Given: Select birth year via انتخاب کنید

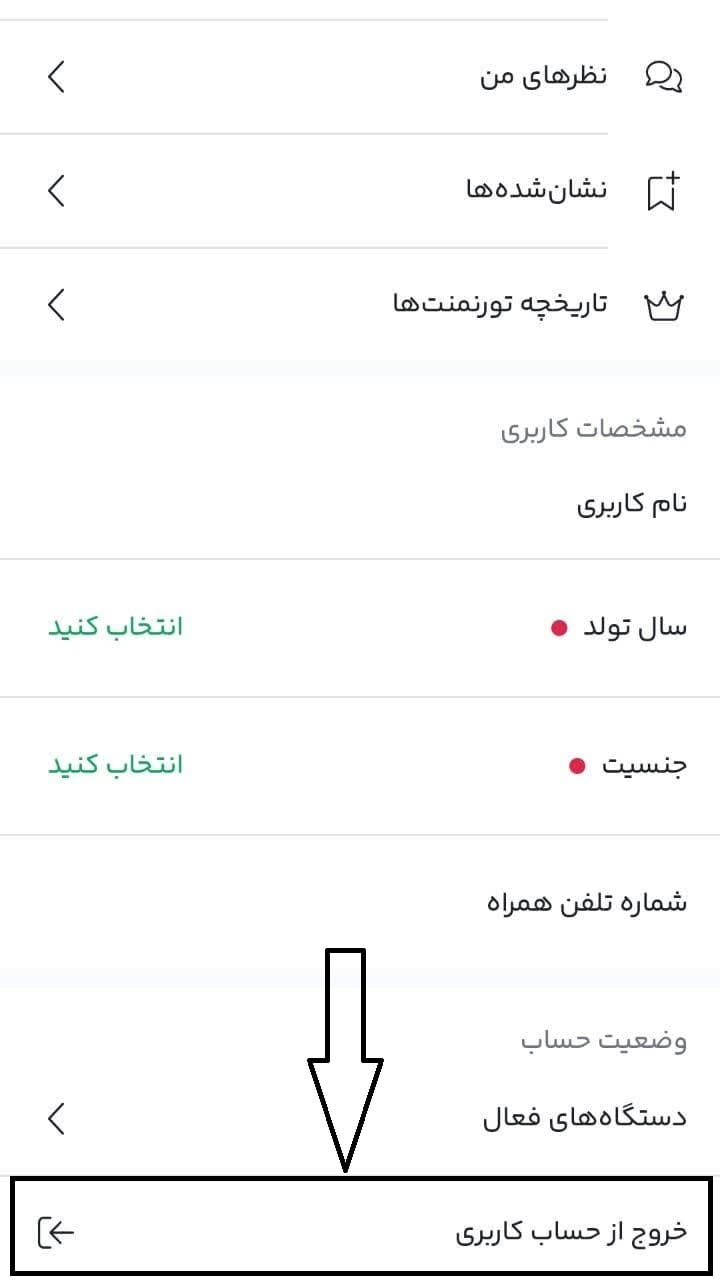Looking at the screenshot, I should [x=116, y=627].
